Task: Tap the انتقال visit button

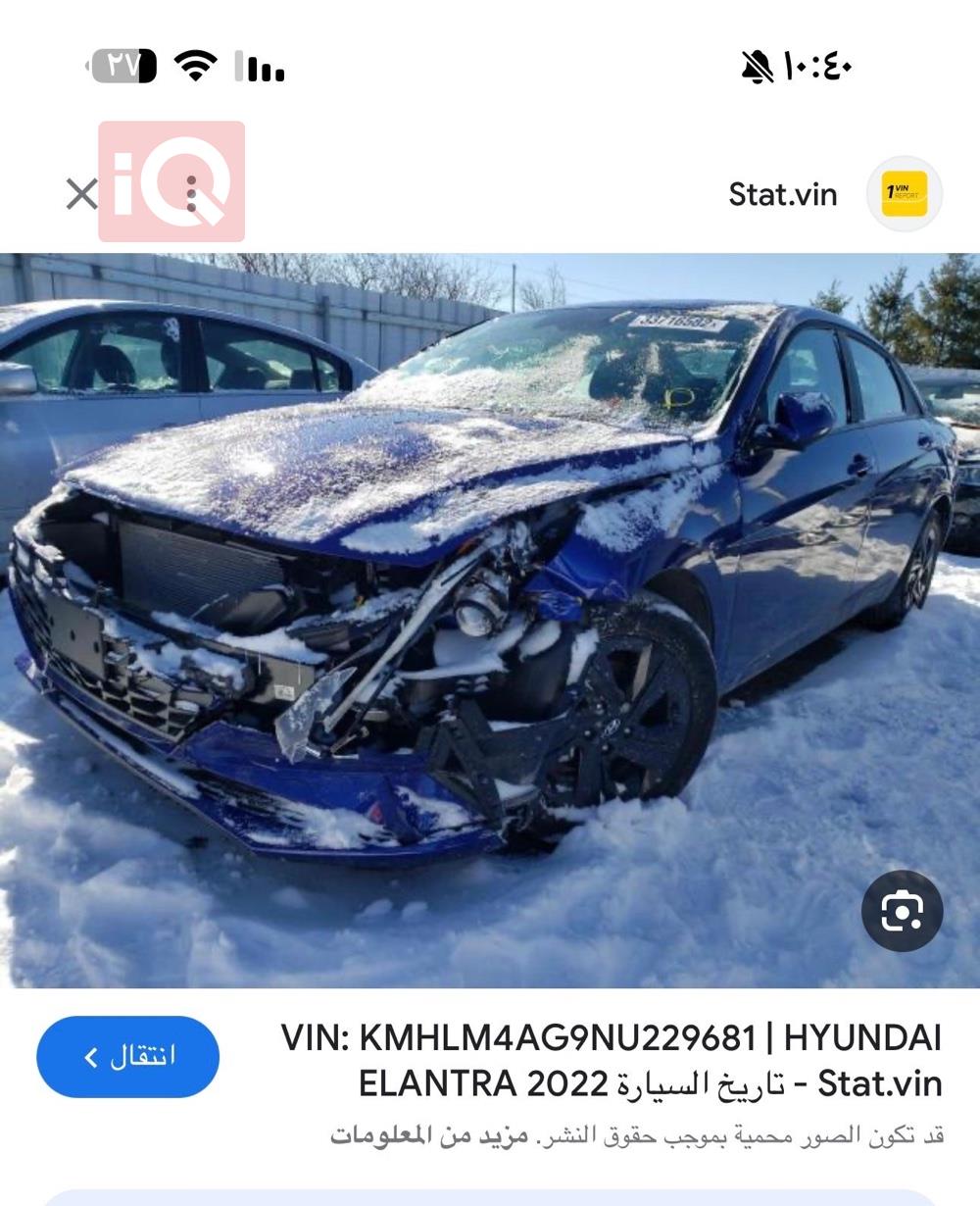Action: [128, 1057]
